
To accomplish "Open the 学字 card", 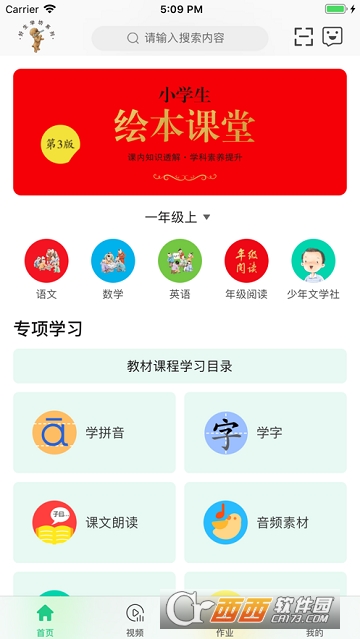I will tap(265, 432).
